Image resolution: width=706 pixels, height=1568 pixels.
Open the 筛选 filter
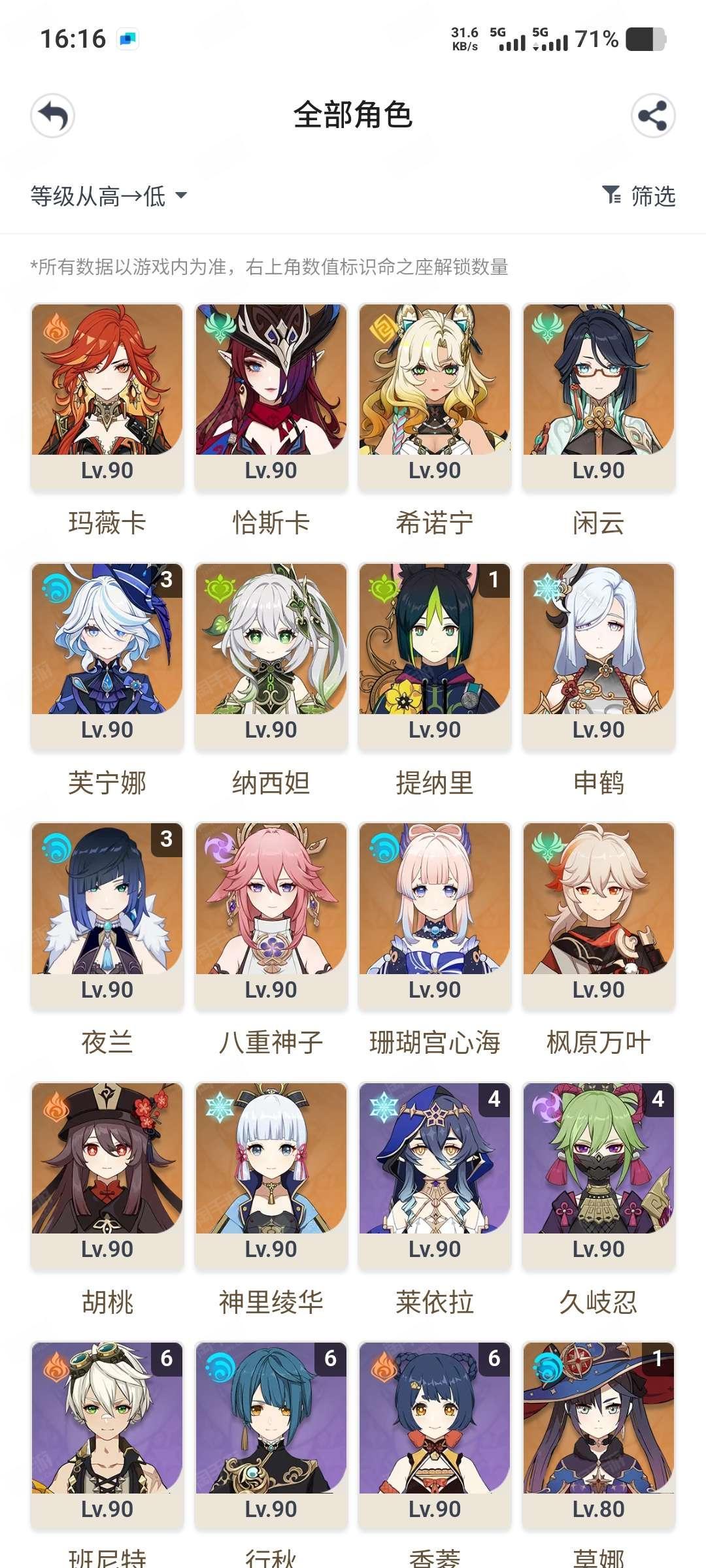coord(639,196)
